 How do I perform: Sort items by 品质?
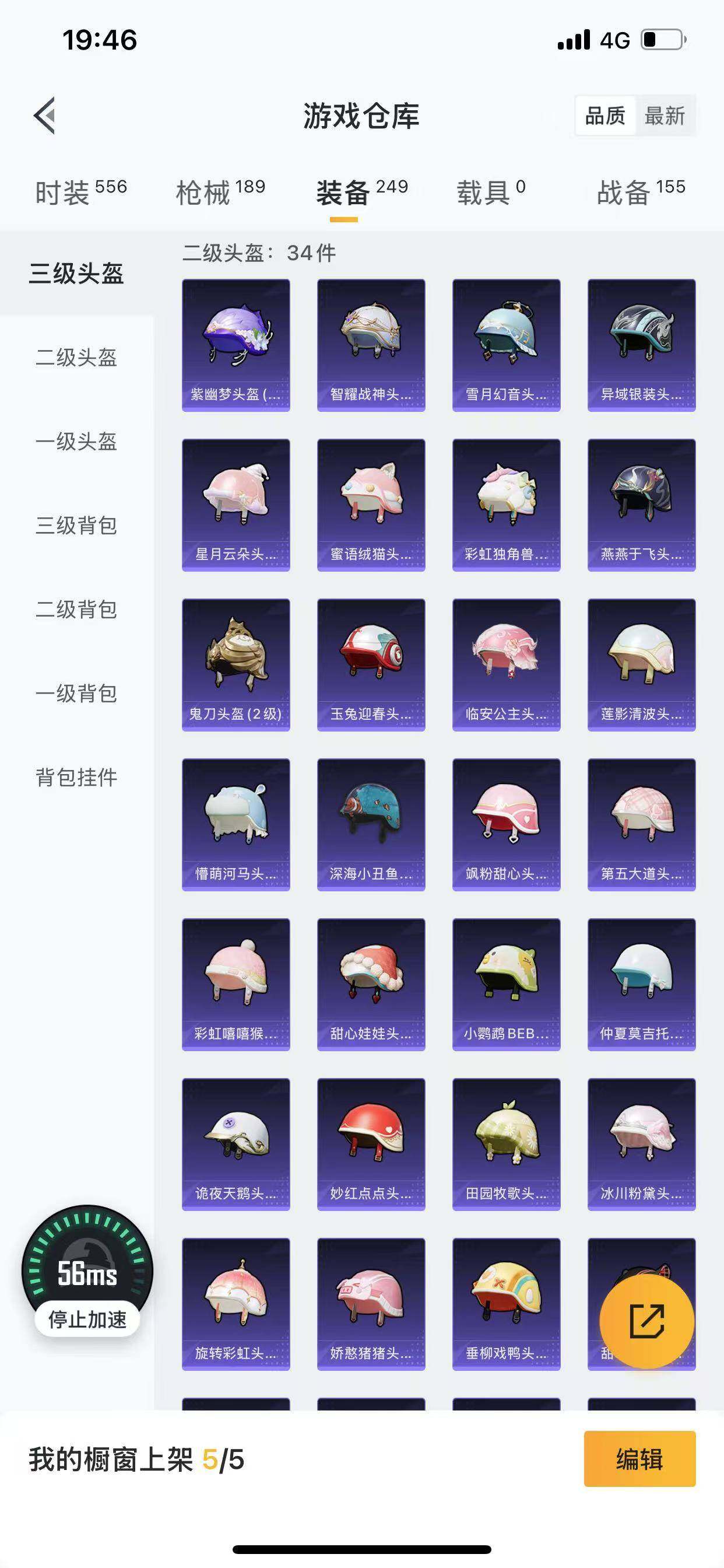[x=604, y=116]
